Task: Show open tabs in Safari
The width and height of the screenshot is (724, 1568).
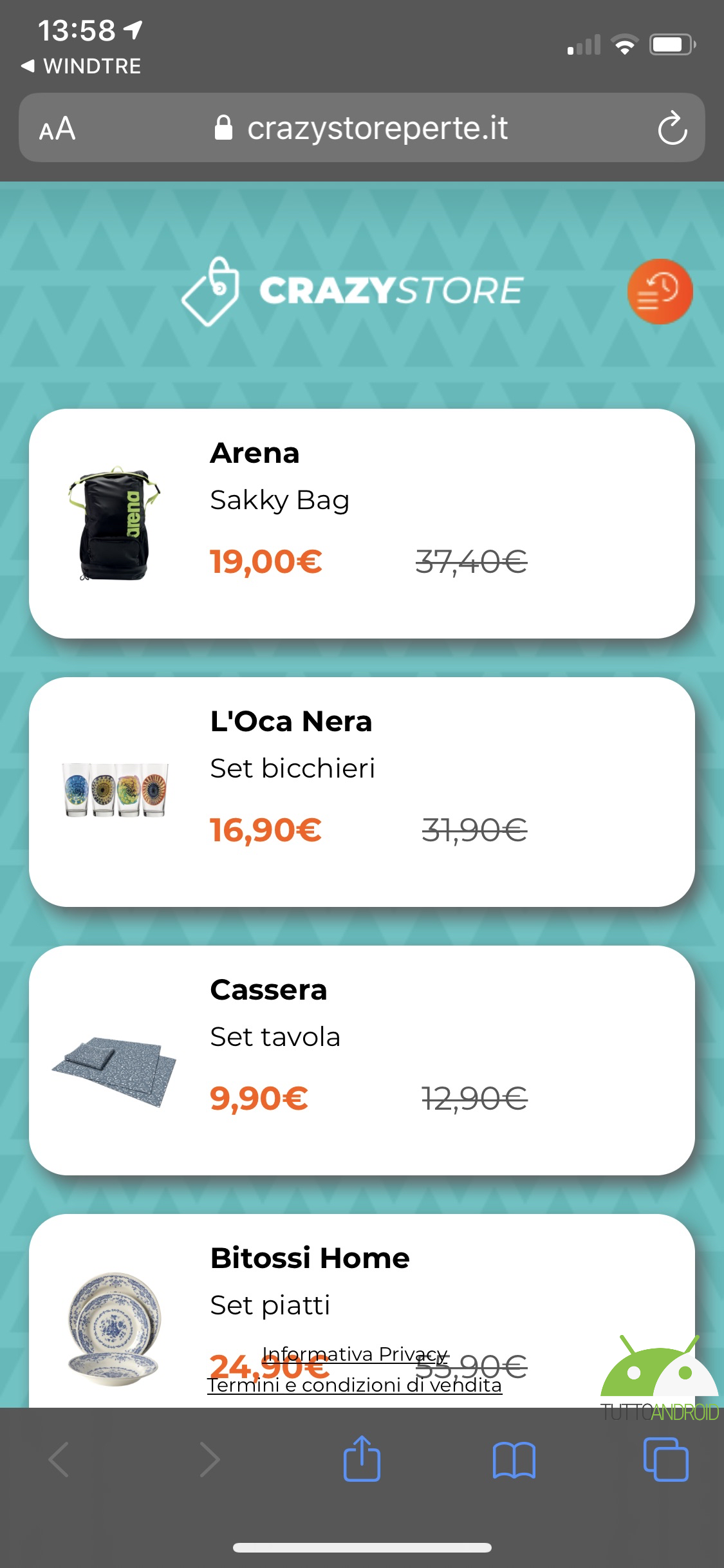Action: tap(666, 1459)
